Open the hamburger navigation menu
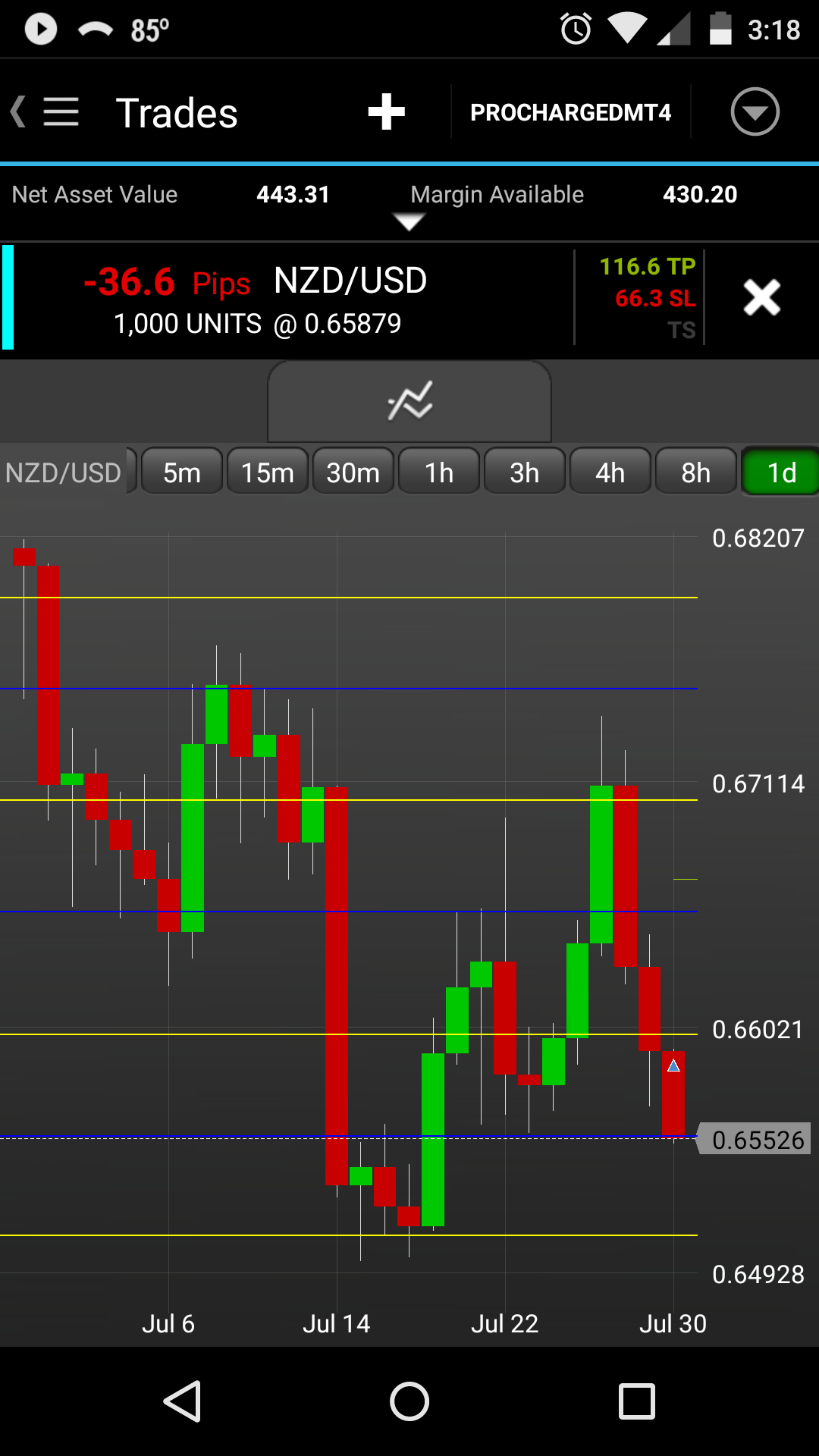The height and width of the screenshot is (1456, 819). [61, 112]
